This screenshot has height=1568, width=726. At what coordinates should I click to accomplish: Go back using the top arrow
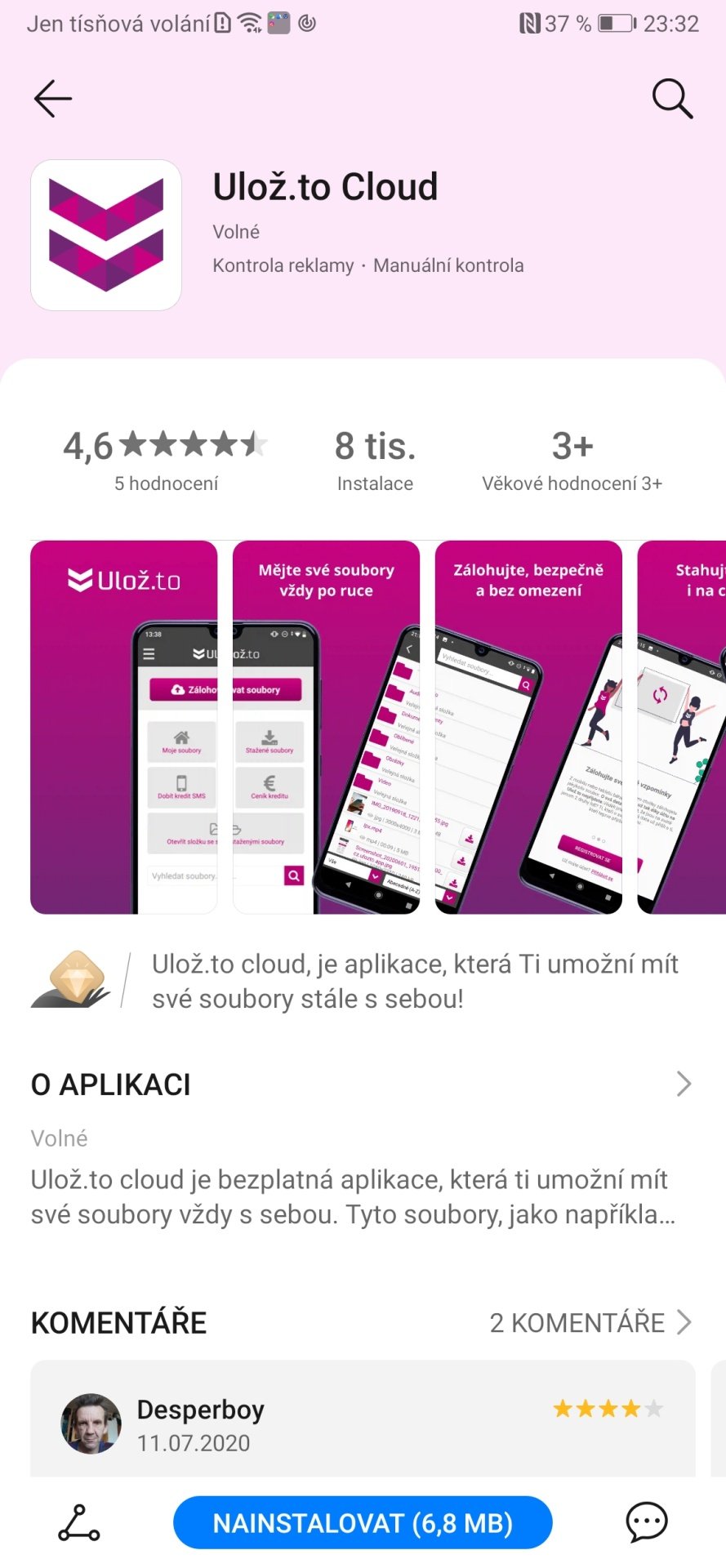[x=53, y=99]
